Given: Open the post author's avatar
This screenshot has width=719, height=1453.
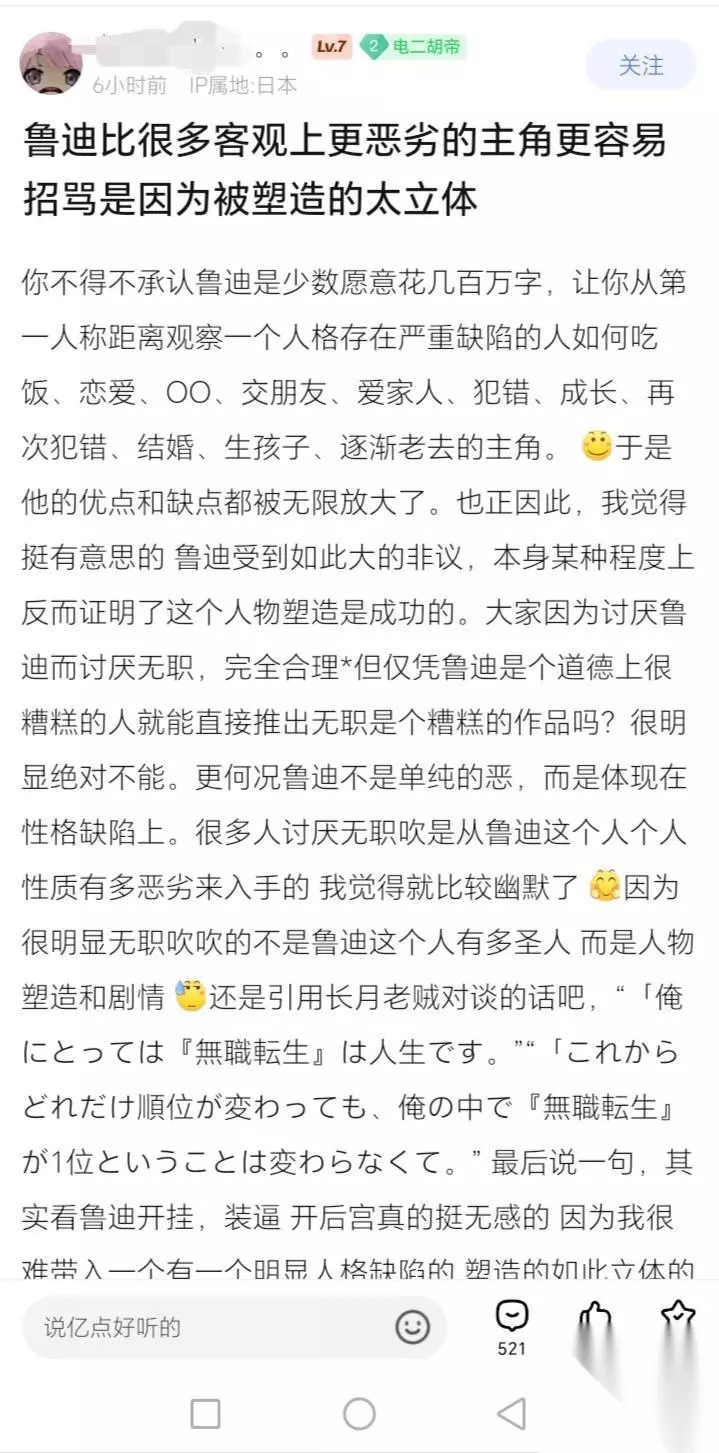Looking at the screenshot, I should click(51, 63).
